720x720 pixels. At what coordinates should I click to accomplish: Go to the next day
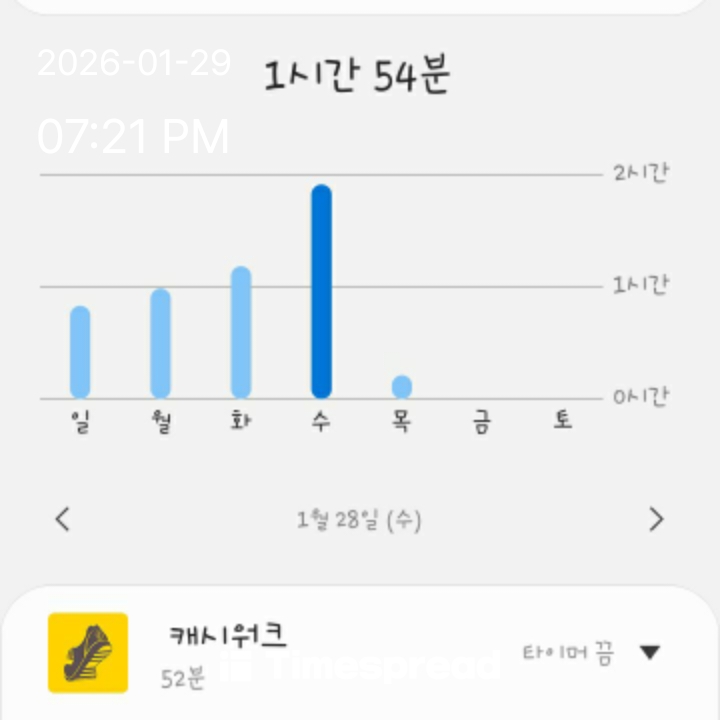tap(656, 519)
